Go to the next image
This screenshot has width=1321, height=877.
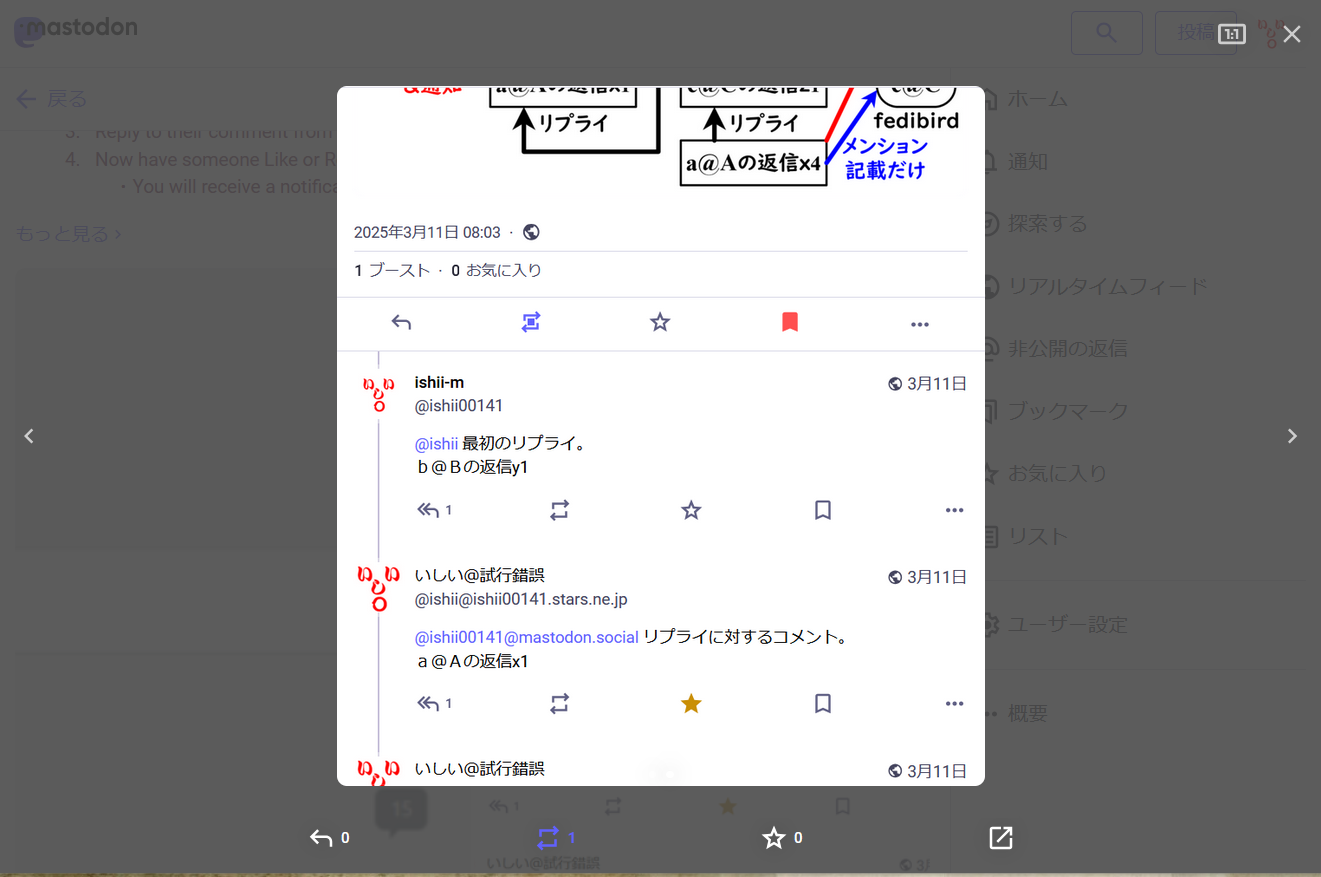(1292, 436)
